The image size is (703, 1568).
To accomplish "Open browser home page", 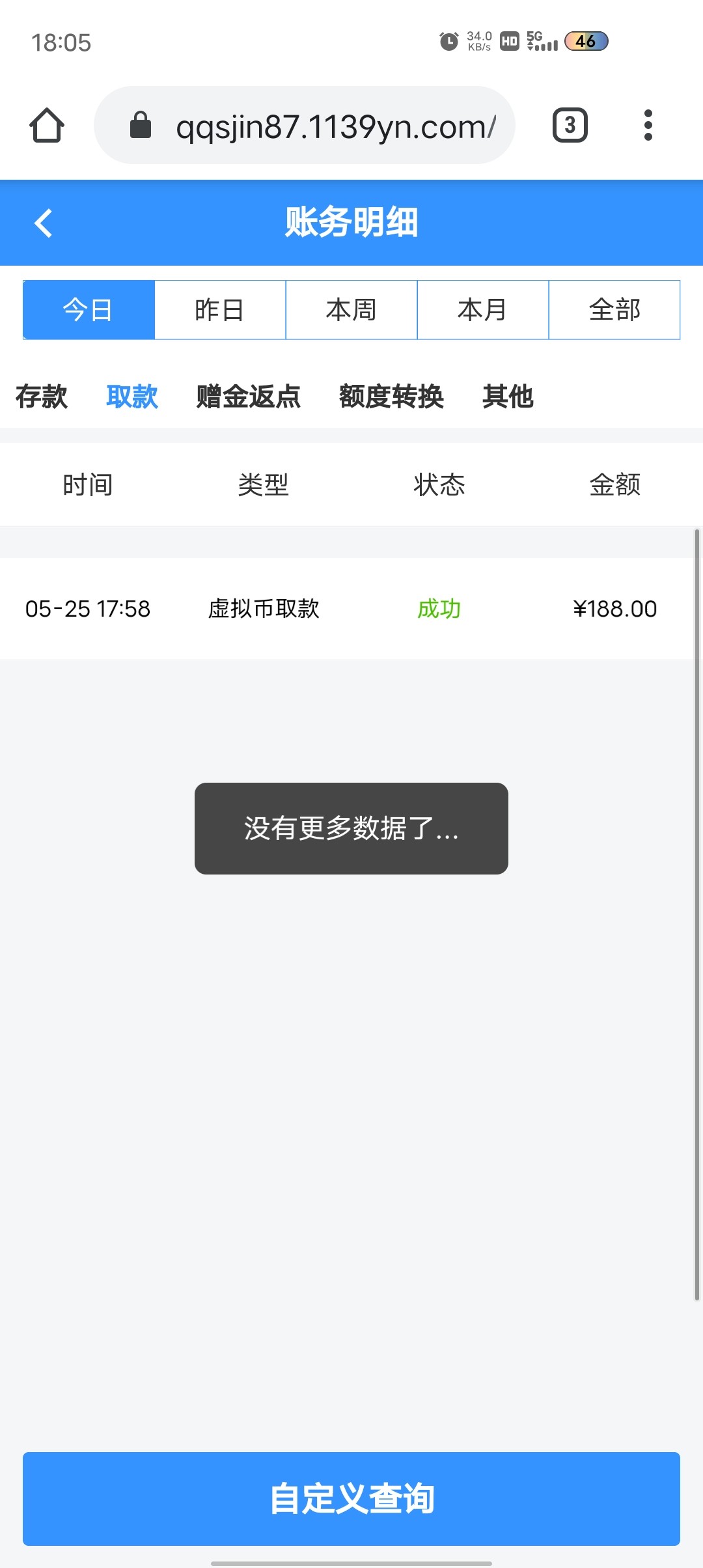I will point(47,125).
